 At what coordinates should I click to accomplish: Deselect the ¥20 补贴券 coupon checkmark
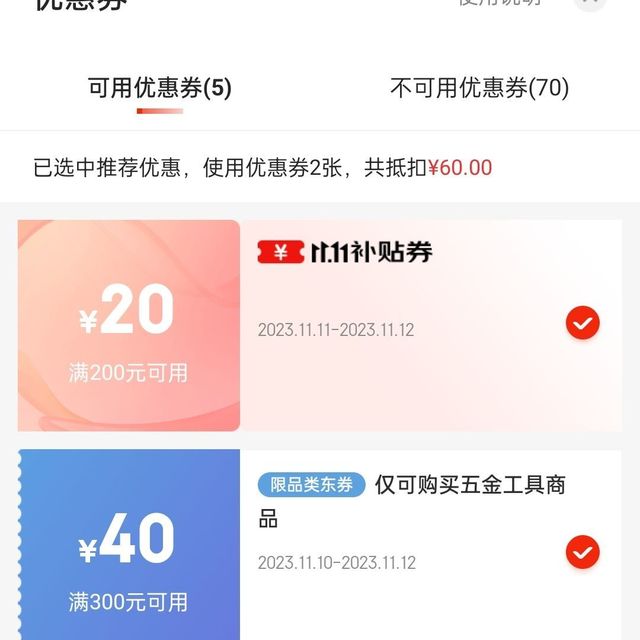point(582,323)
